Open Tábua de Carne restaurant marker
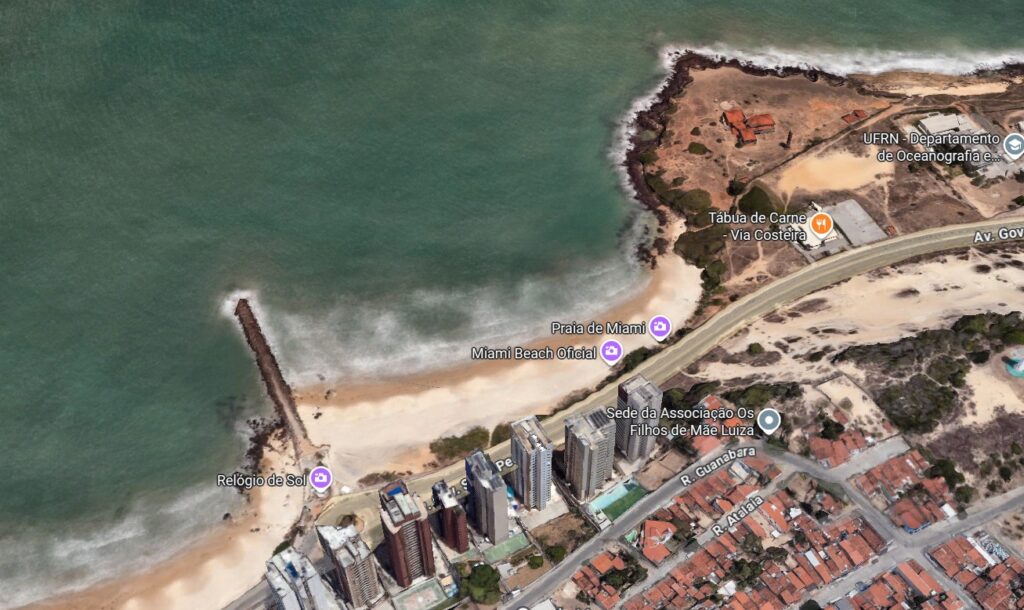 [821, 225]
